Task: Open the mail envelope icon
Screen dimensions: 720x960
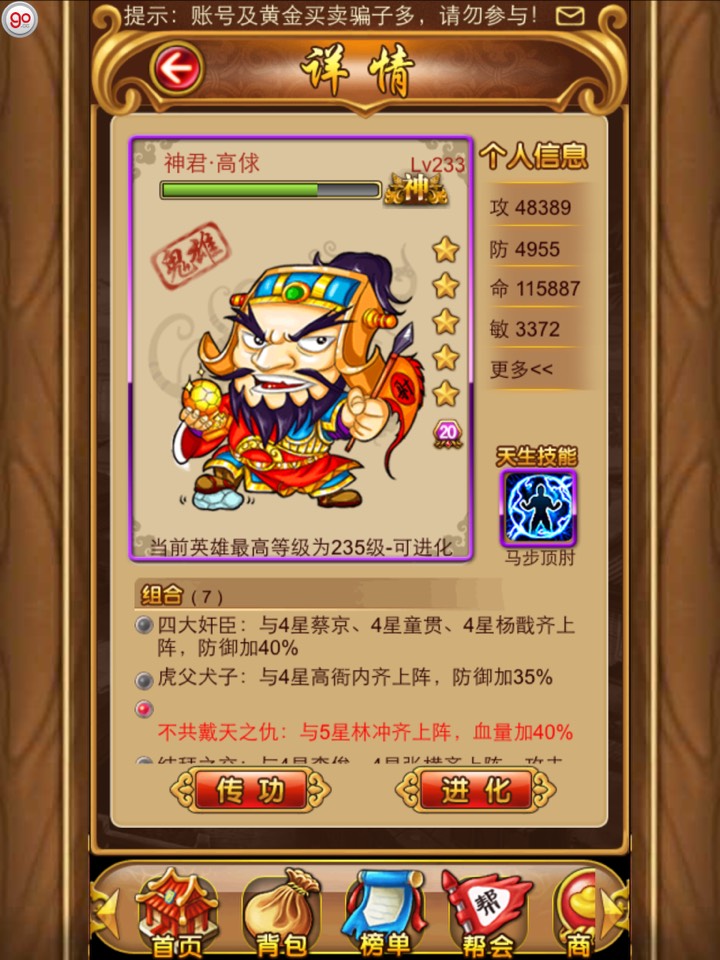Action: pos(569,15)
